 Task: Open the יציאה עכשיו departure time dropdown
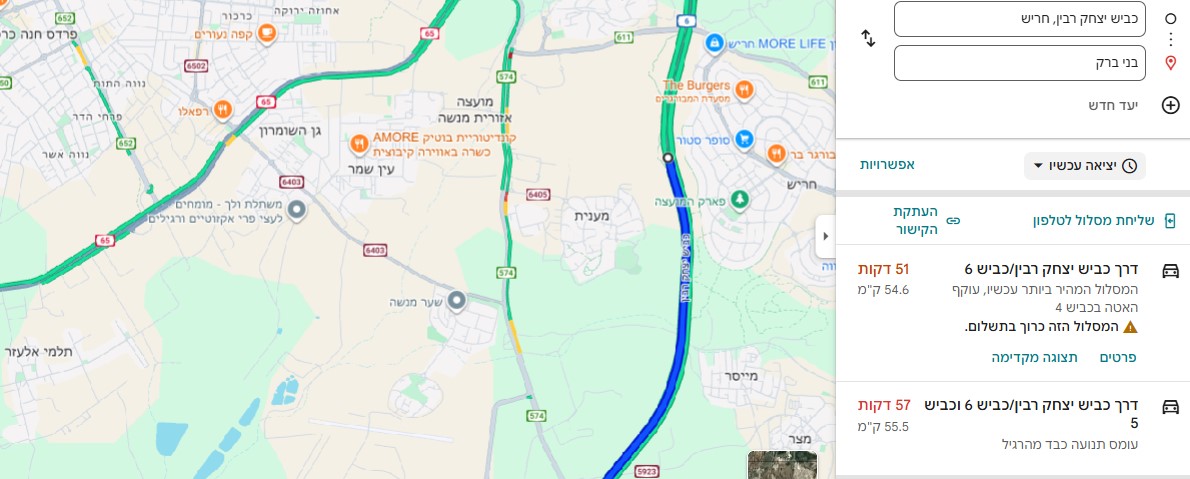pyautogui.click(x=1085, y=165)
